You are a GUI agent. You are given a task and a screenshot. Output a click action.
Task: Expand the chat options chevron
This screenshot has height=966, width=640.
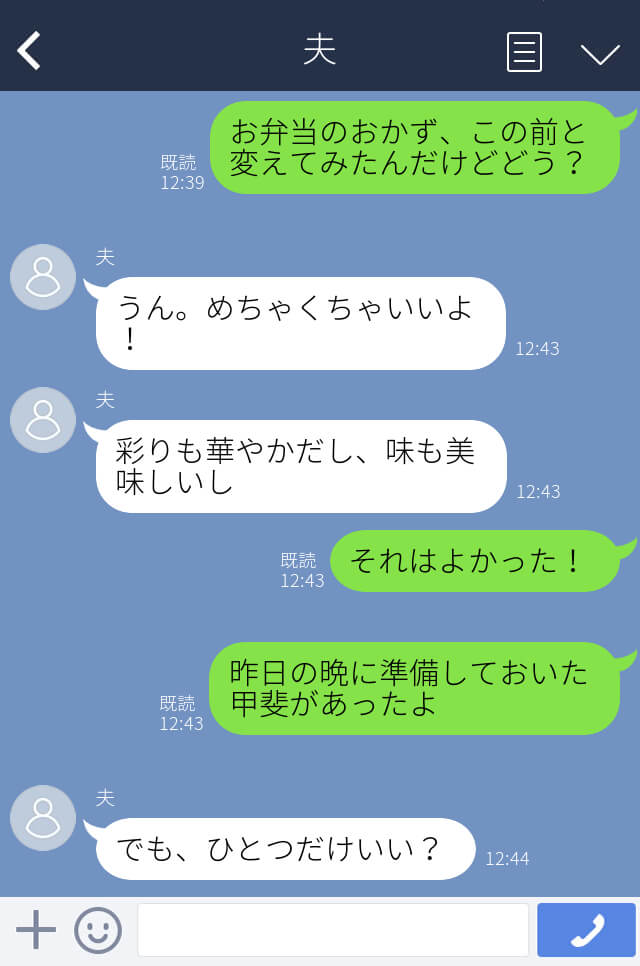(x=600, y=53)
